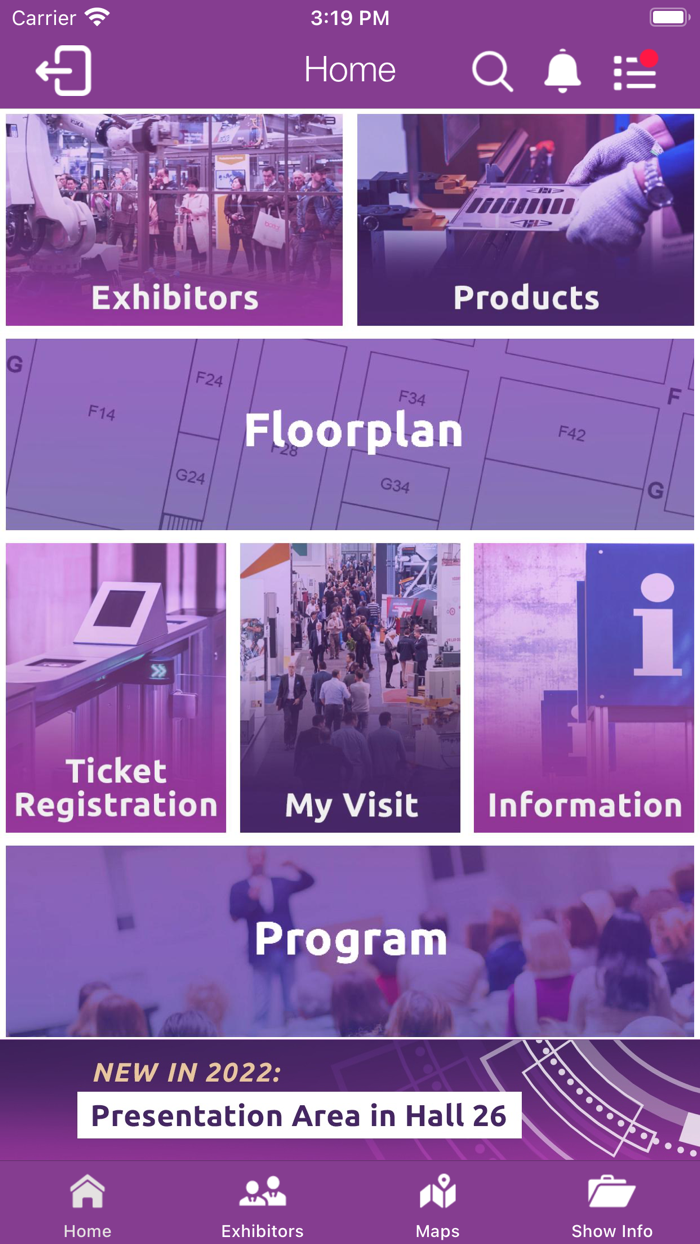Go to My Visit

tap(350, 688)
